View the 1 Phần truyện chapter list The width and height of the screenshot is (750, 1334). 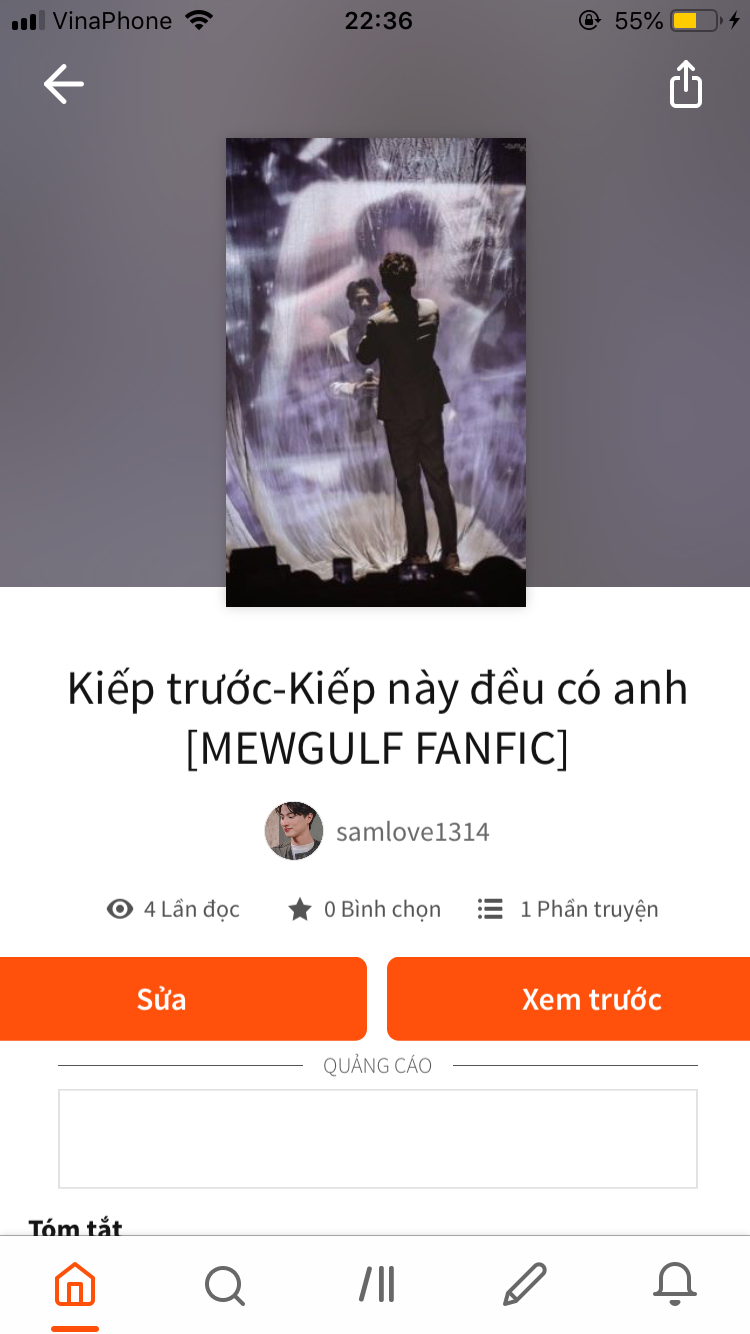568,909
